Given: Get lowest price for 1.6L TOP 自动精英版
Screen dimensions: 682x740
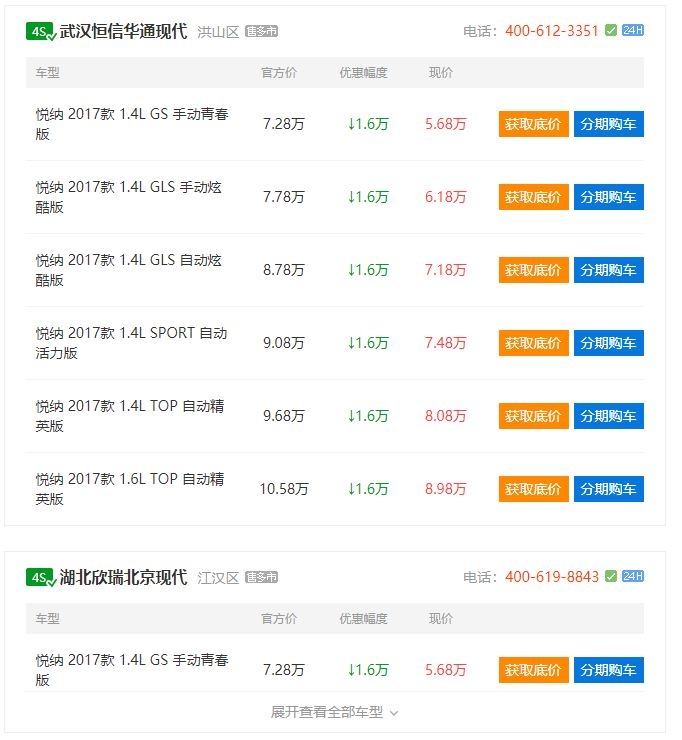Looking at the screenshot, I should [x=533, y=489].
